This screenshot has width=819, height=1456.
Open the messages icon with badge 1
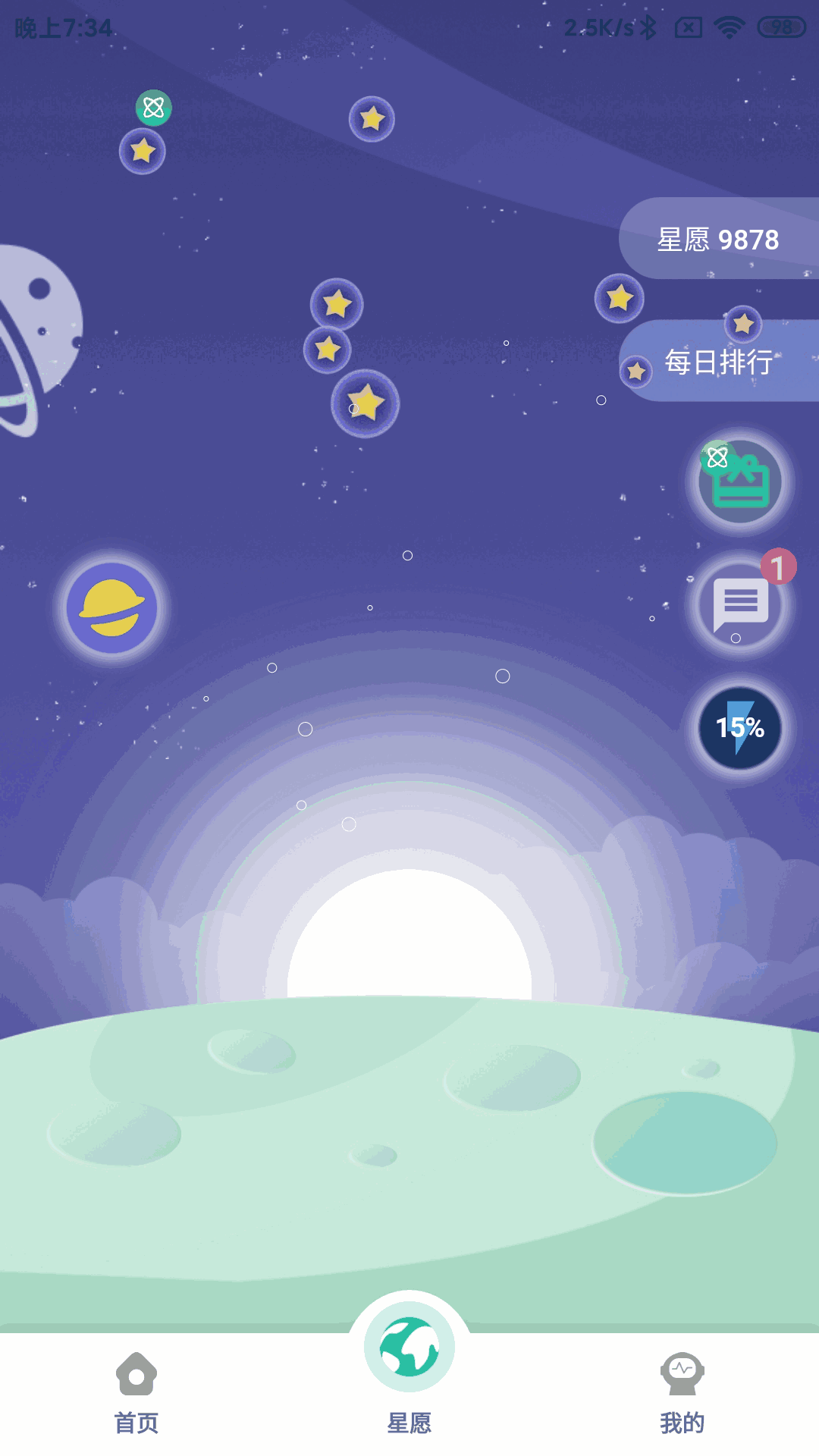pyautogui.click(x=739, y=604)
